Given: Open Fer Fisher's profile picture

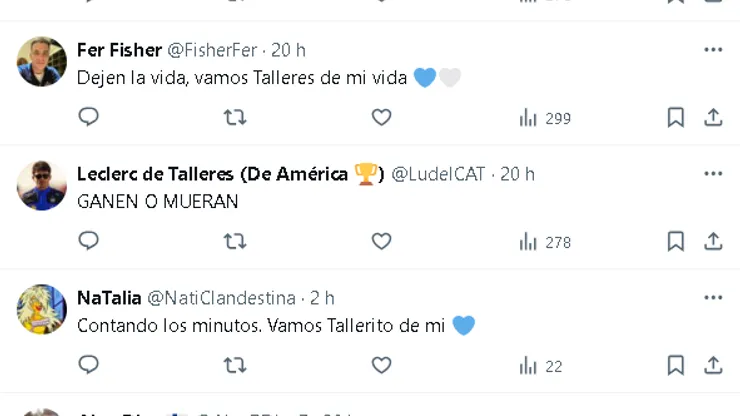Looking at the screenshot, I should (x=42, y=62).
